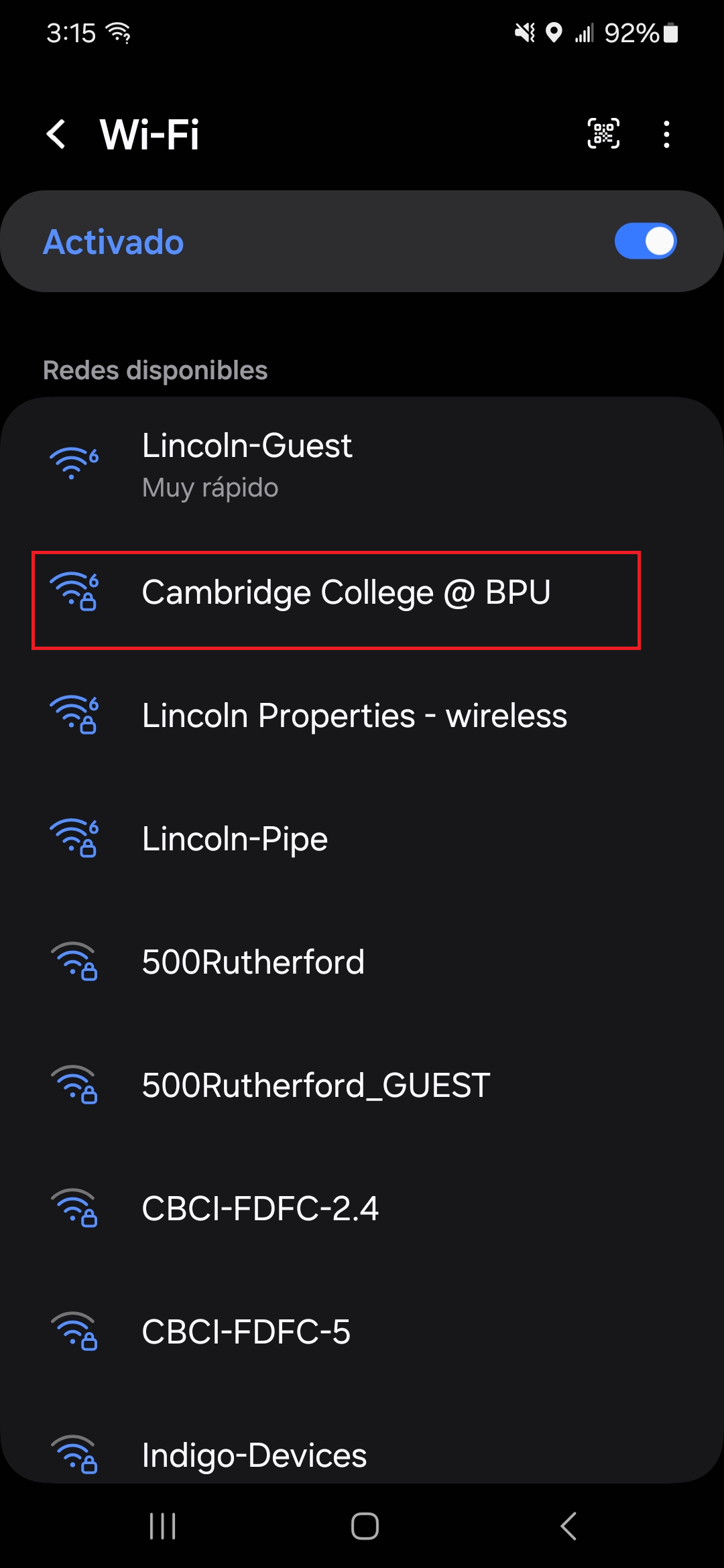The height and width of the screenshot is (1568, 724).
Task: Connect to Lincoln-Guest network
Action: point(247,465)
